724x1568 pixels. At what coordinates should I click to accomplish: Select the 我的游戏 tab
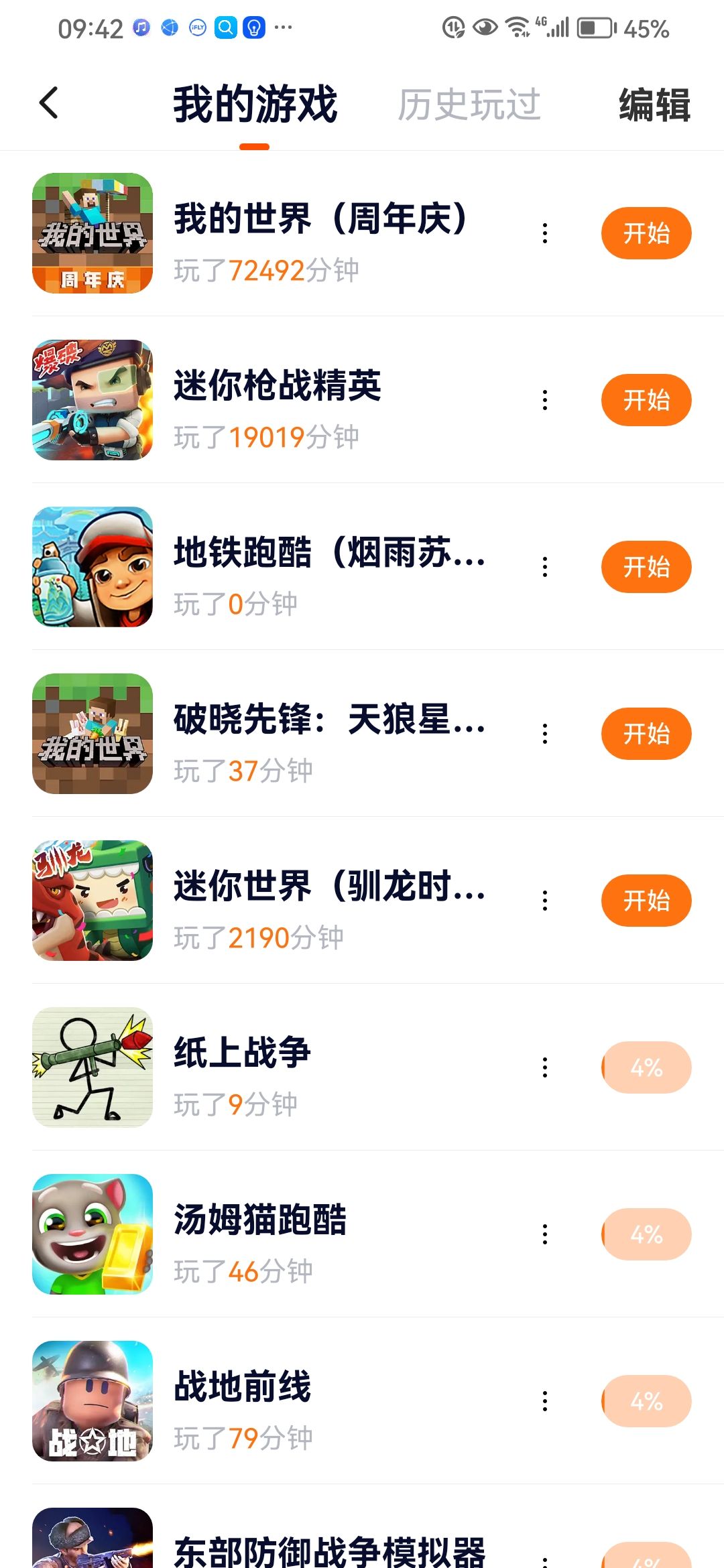click(x=255, y=105)
